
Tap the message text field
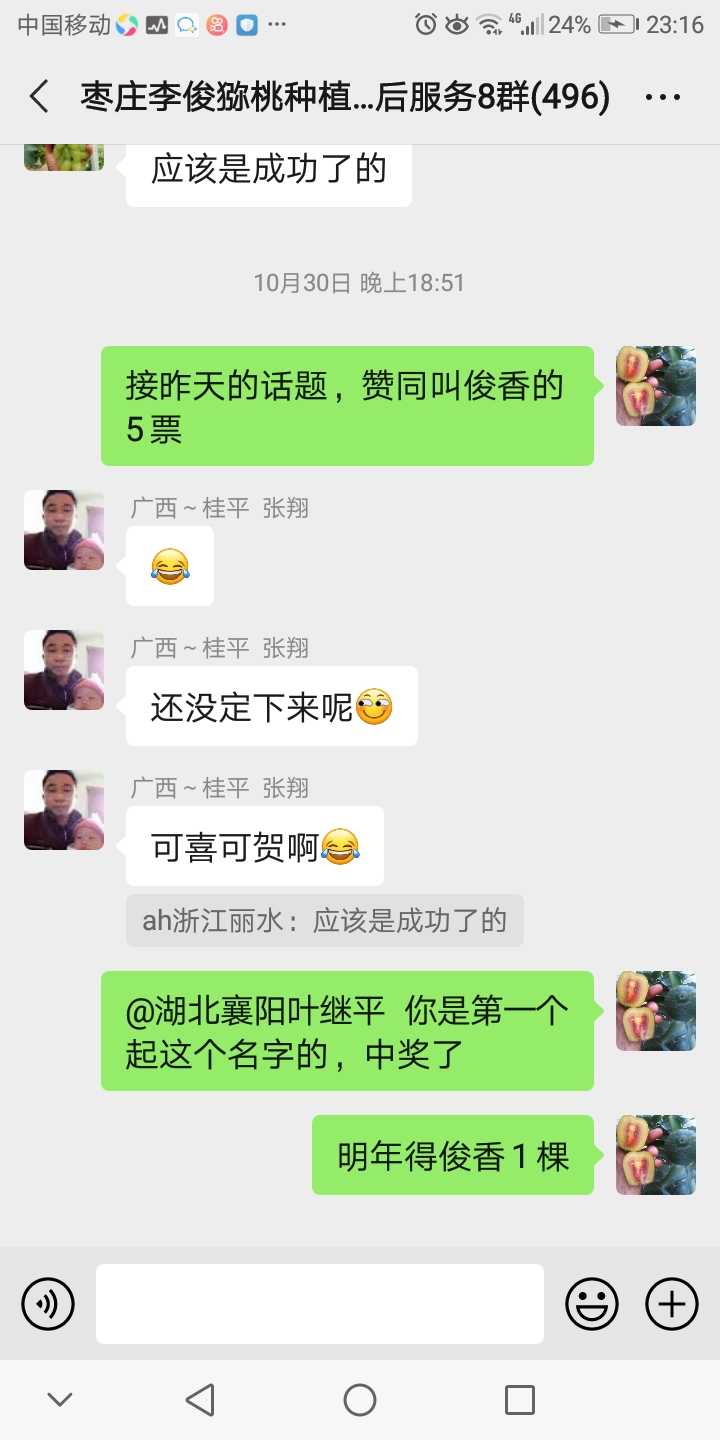pos(320,1304)
